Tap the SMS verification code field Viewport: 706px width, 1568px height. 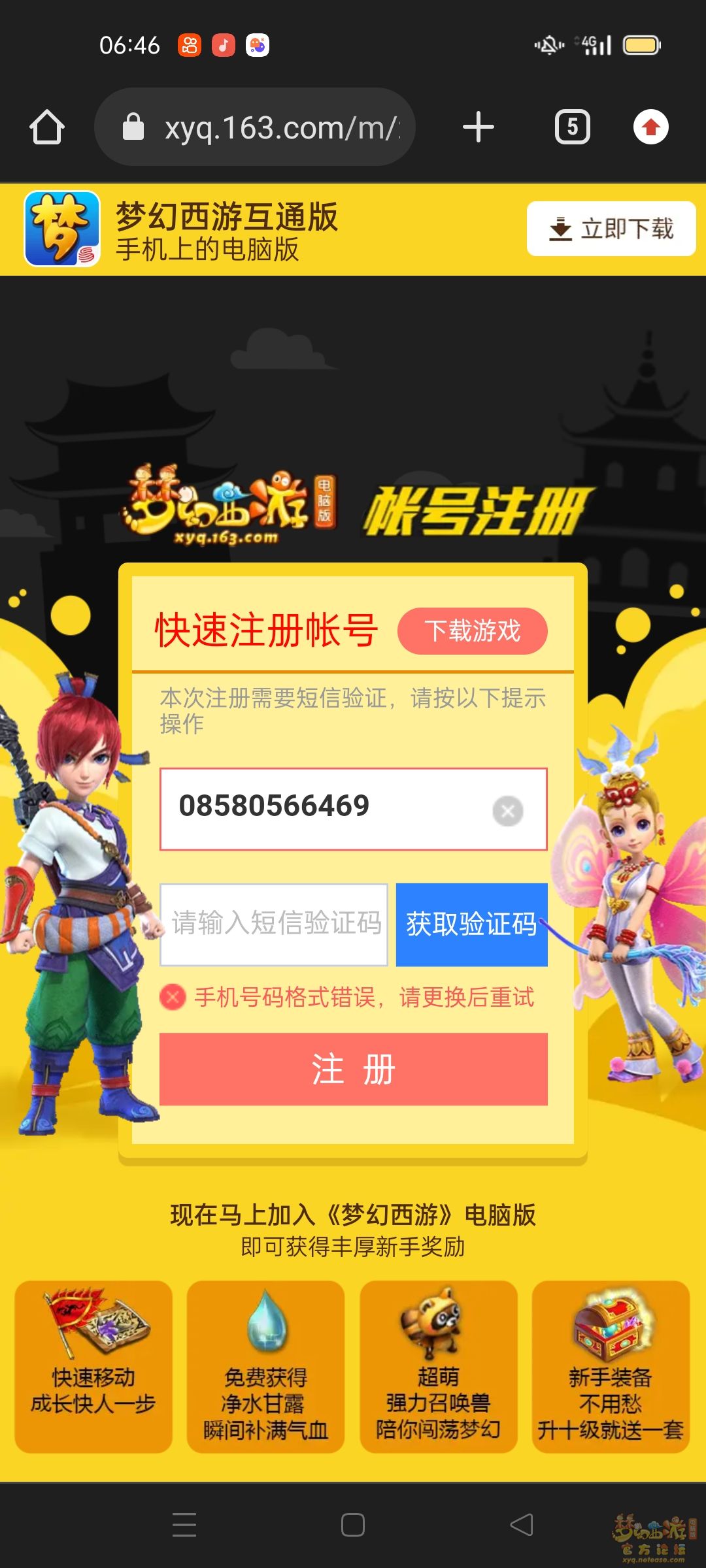(274, 924)
